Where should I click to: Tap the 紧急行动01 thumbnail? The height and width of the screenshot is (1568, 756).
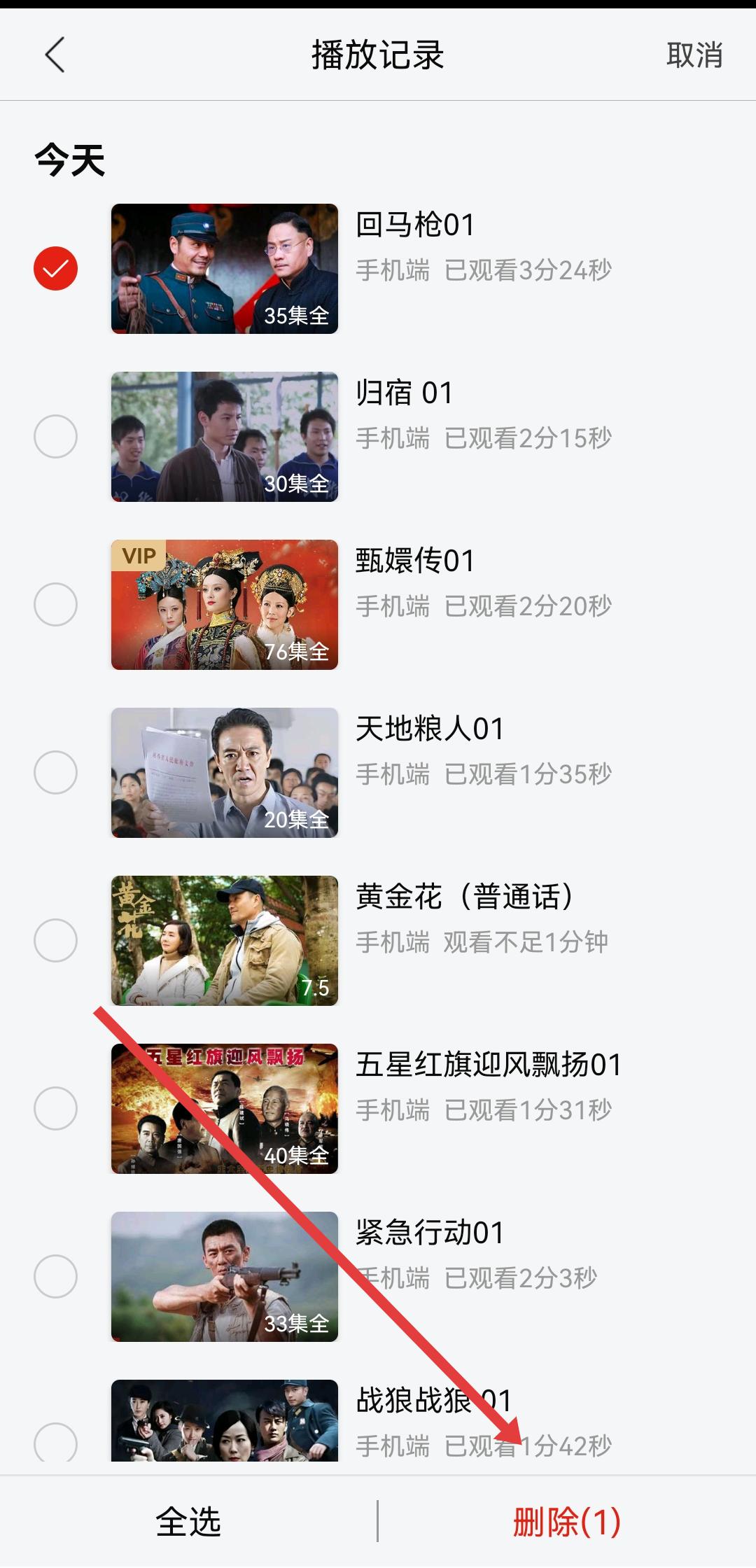coord(224,1277)
